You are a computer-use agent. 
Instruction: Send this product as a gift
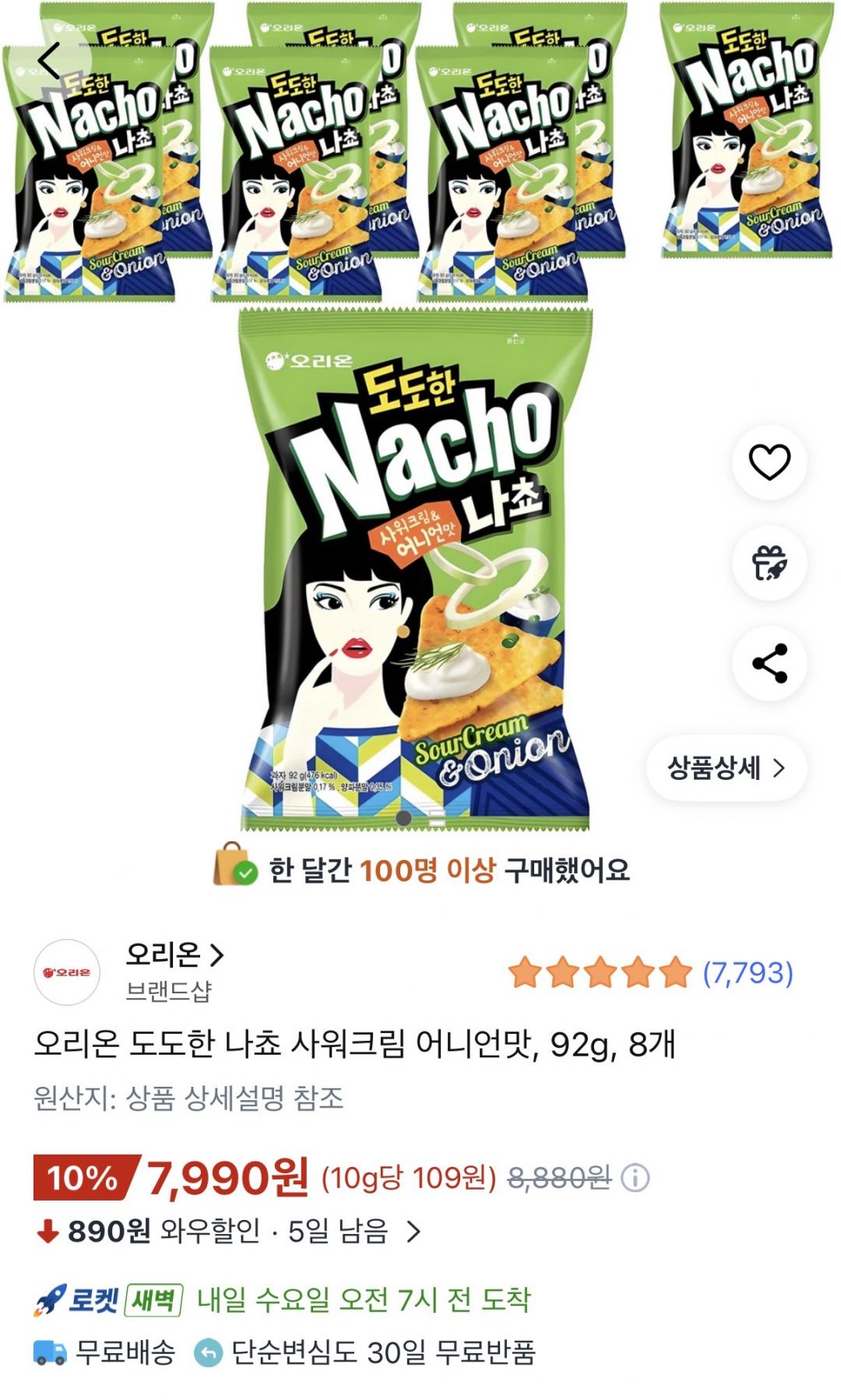click(769, 562)
